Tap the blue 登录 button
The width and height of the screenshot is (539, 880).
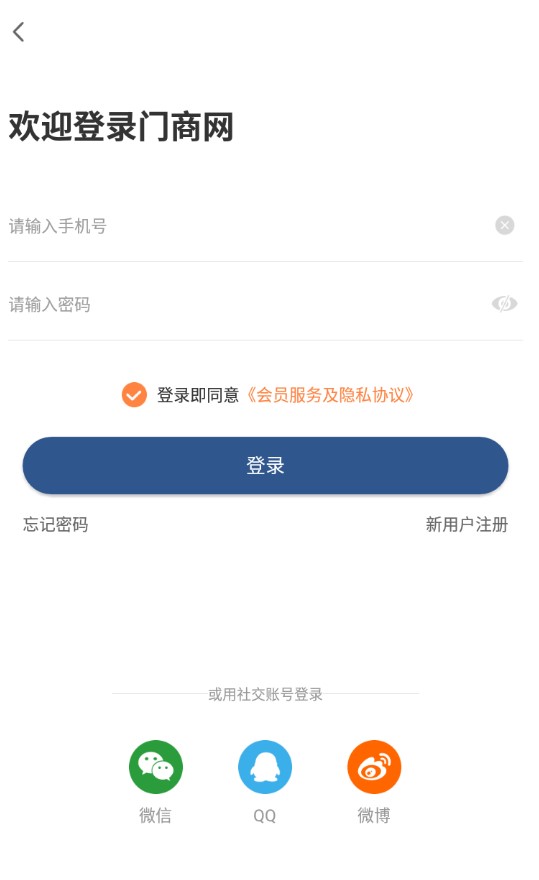coord(265,465)
